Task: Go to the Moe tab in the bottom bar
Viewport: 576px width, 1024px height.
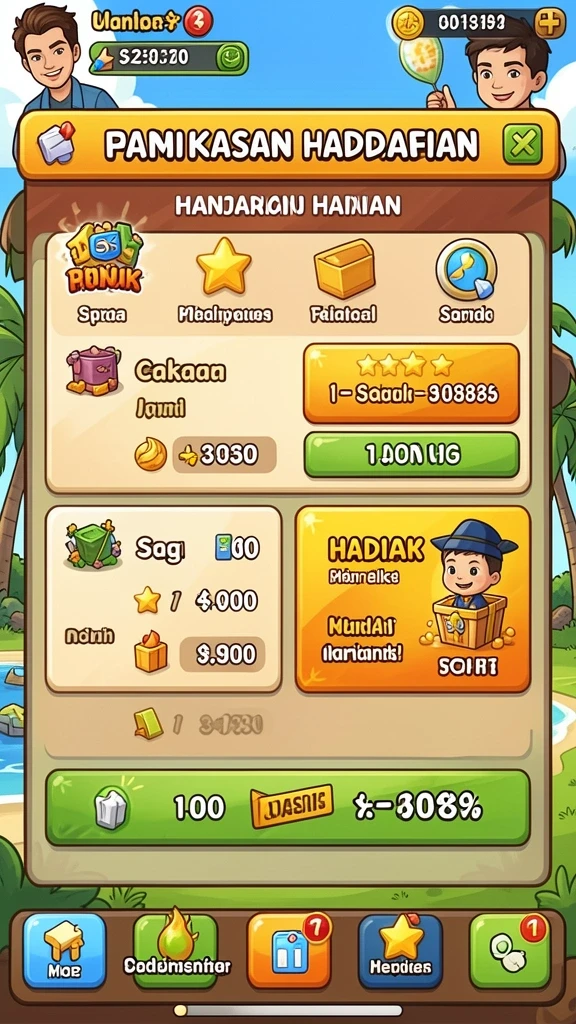Action: pos(65,950)
